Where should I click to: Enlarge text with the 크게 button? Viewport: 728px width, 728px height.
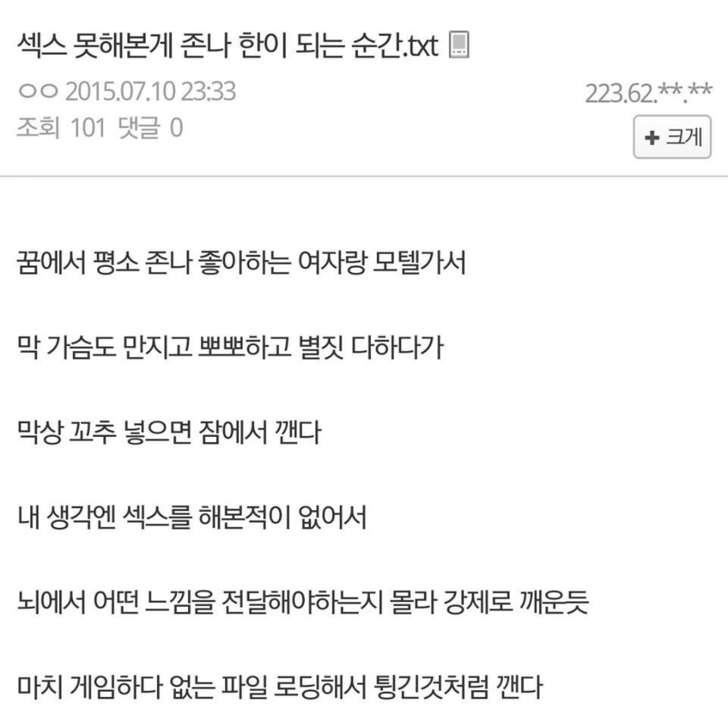tap(671, 139)
